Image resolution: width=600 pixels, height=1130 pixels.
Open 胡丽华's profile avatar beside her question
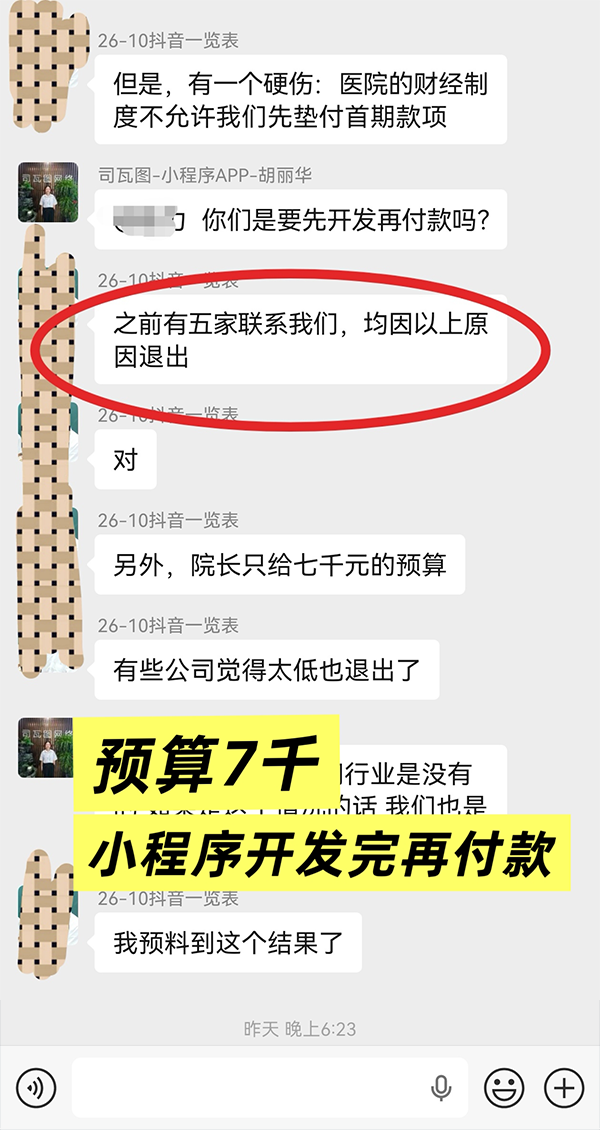48,192
